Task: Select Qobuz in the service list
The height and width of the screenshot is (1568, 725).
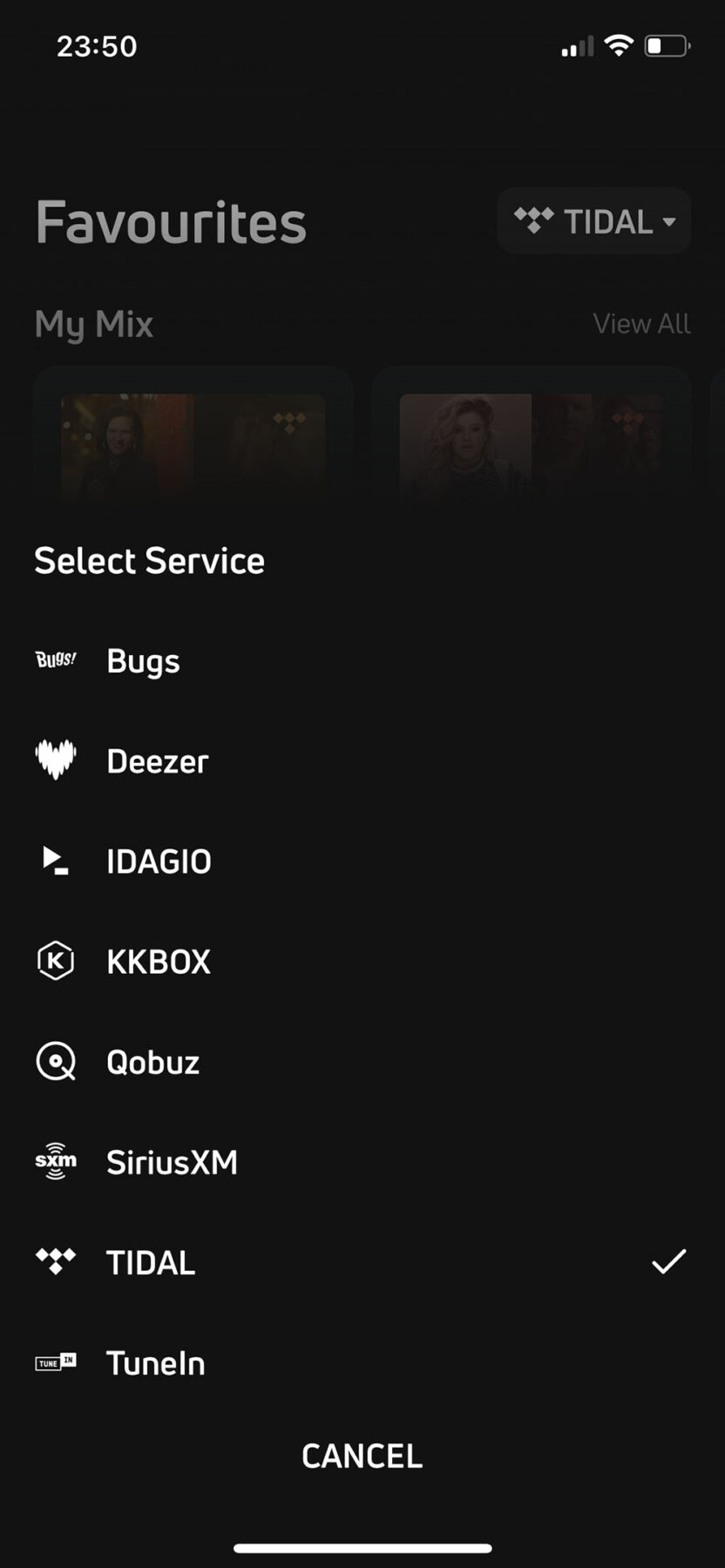Action: coord(152,1062)
